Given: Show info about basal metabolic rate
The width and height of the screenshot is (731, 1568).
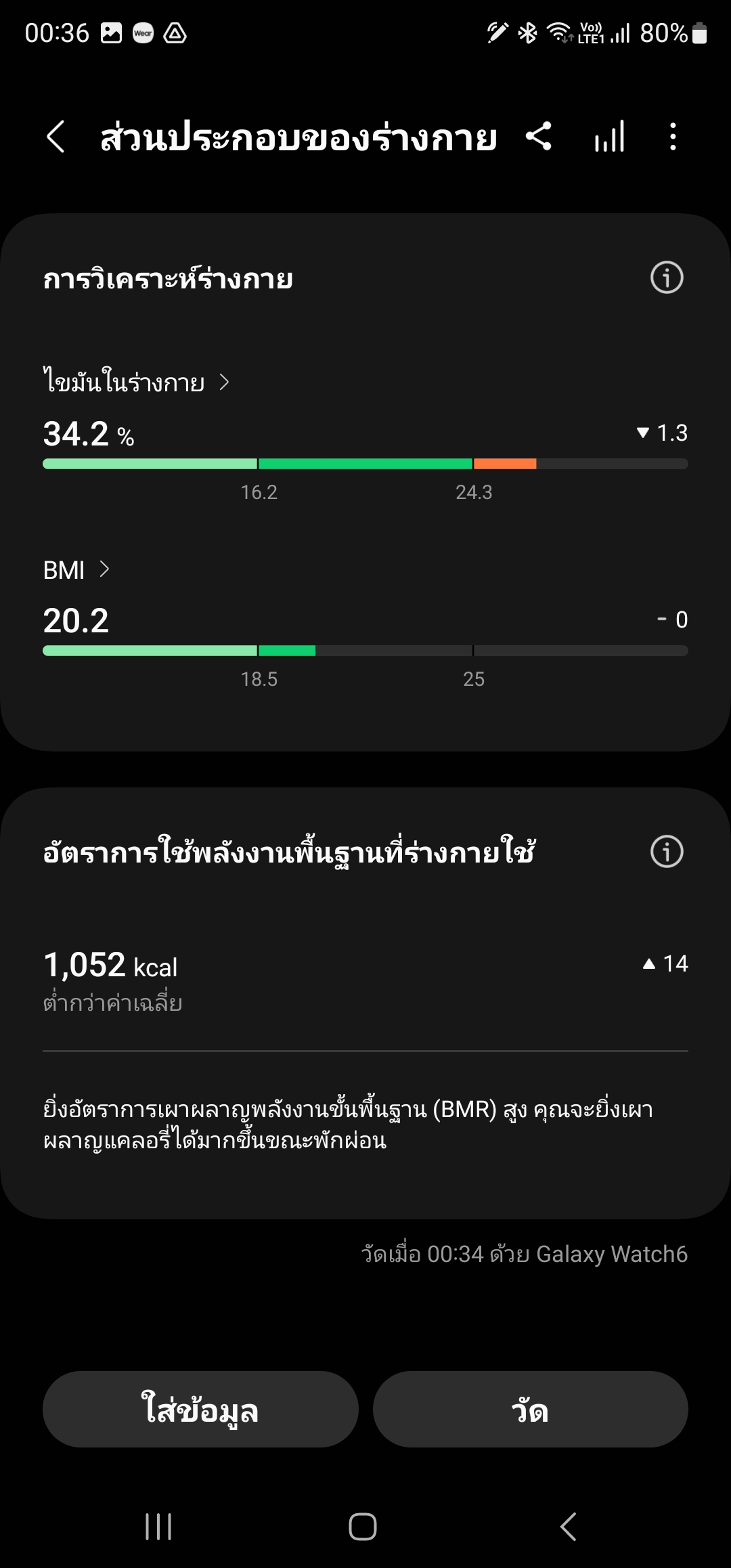Looking at the screenshot, I should coord(667,852).
